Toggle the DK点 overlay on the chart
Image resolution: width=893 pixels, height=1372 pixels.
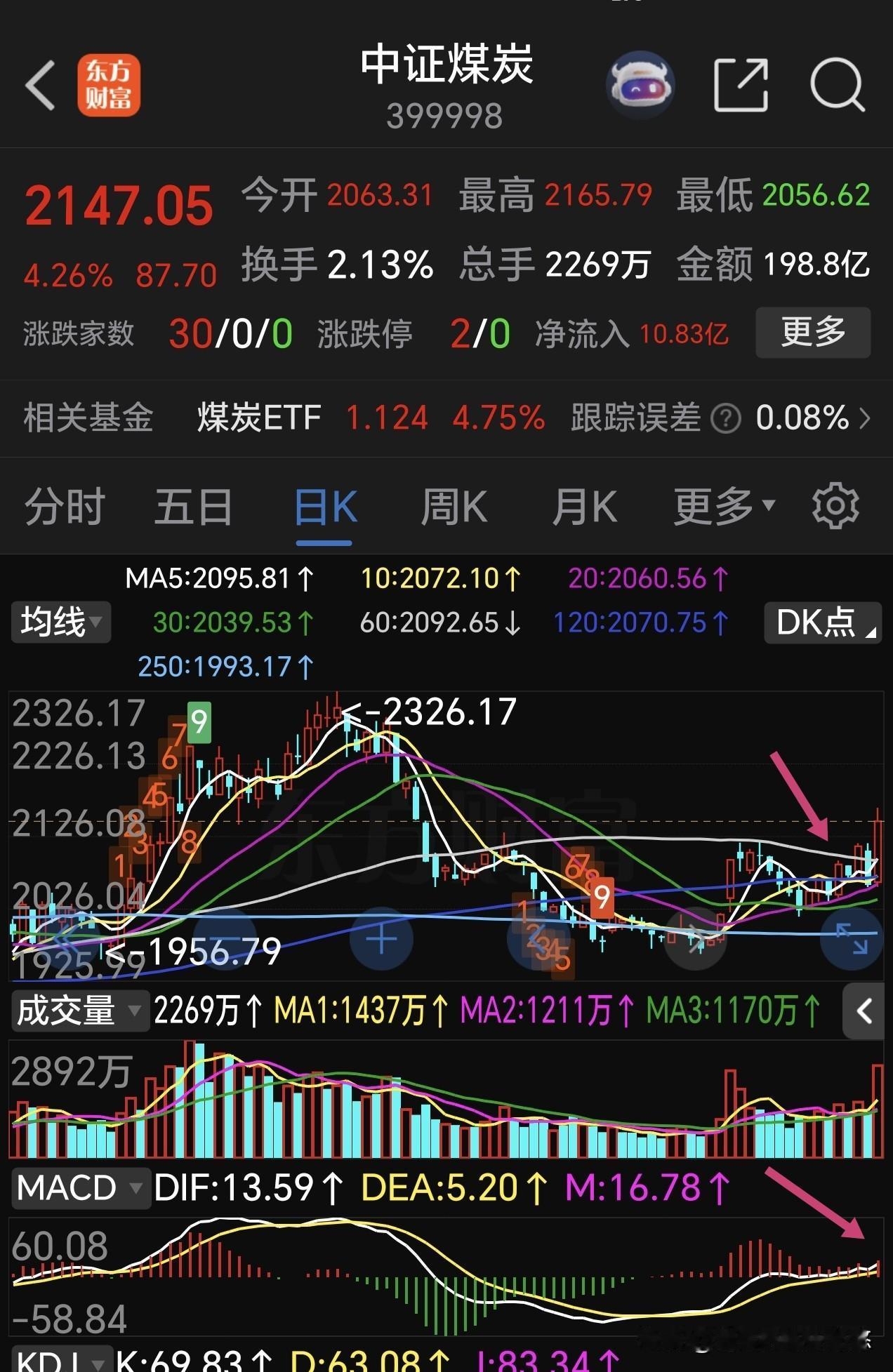(x=820, y=622)
